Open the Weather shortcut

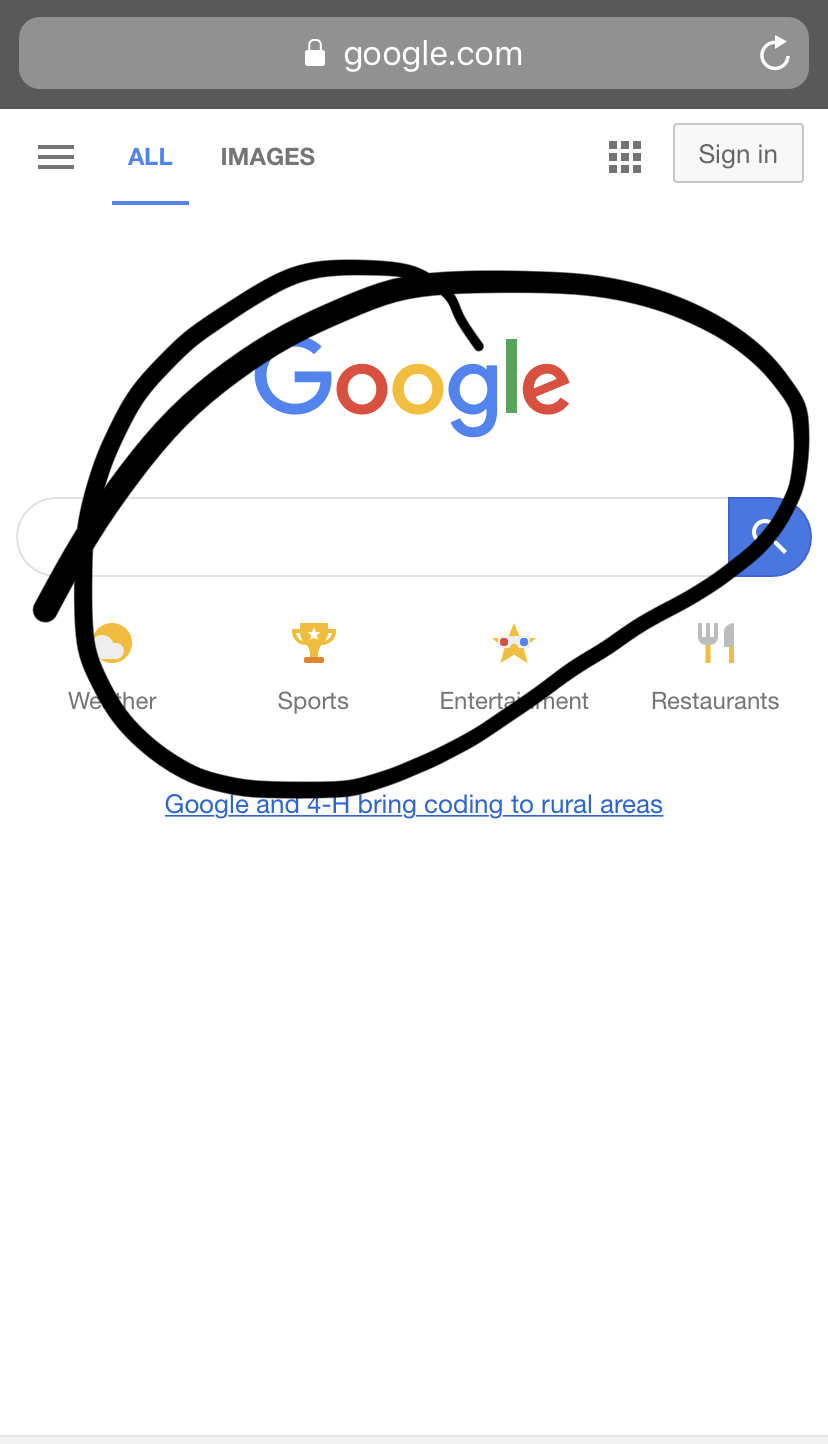coord(112,667)
